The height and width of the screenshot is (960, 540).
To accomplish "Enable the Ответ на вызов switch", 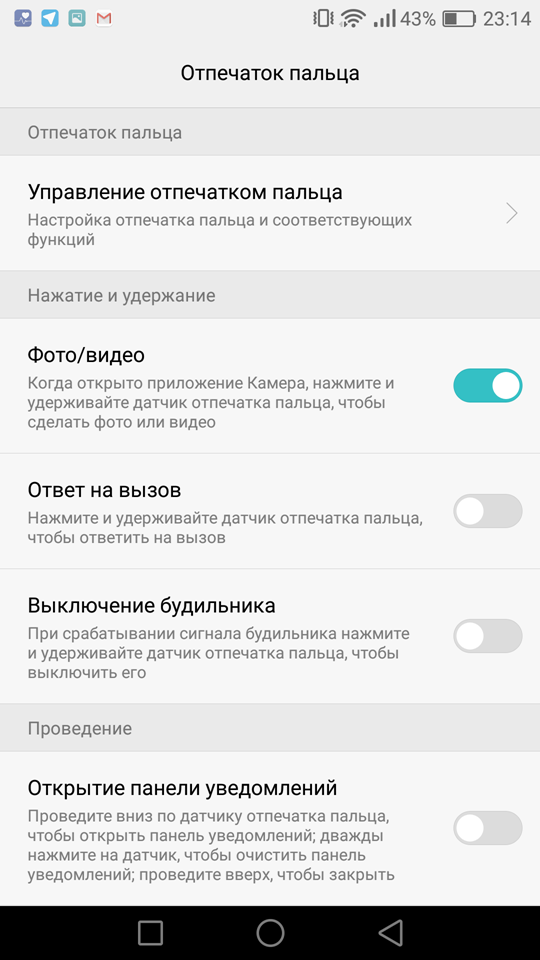I will (x=487, y=511).
